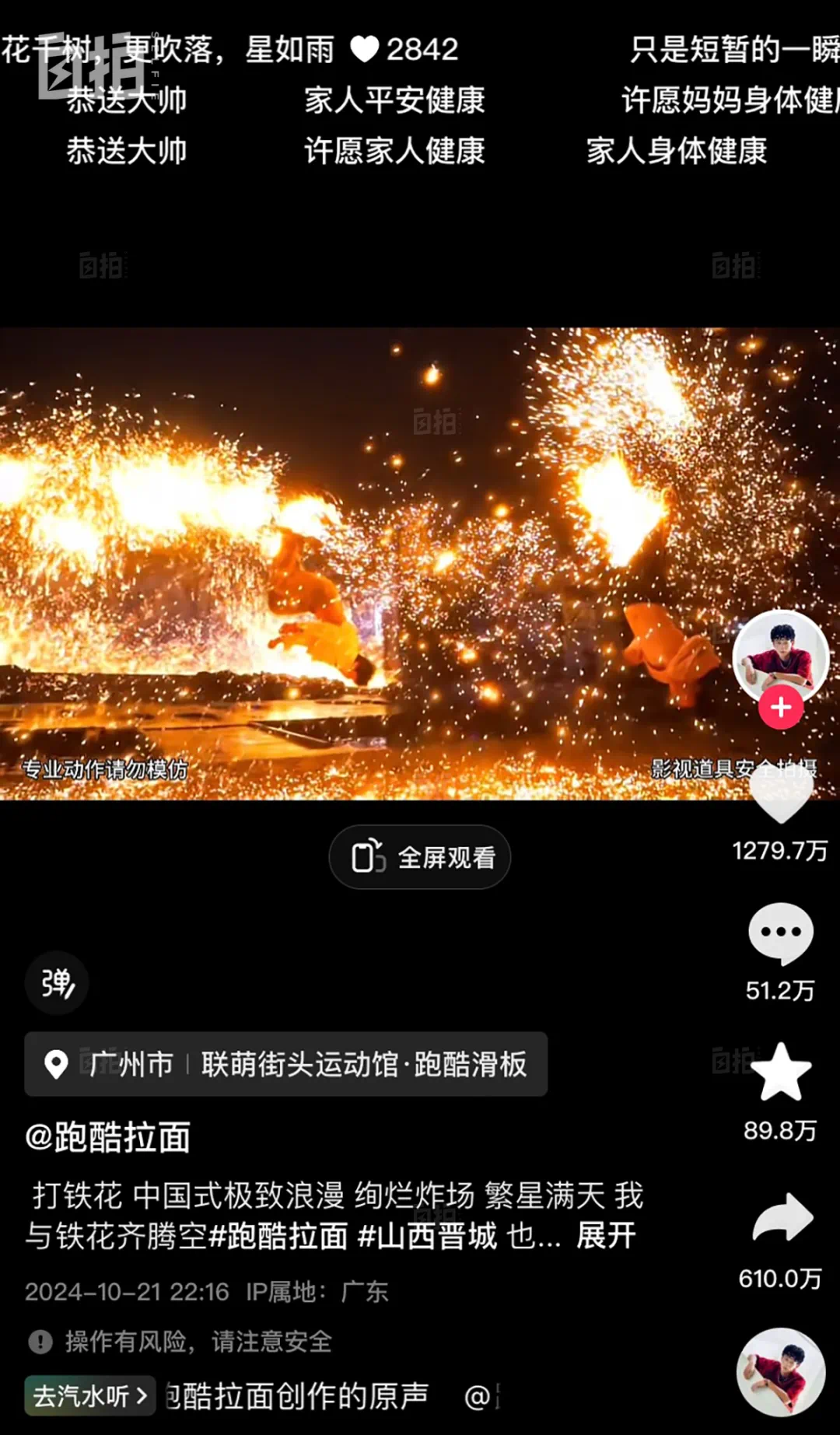Screen dimensions: 840x1435
Task: Add the video to favorites
Action: [780, 1074]
